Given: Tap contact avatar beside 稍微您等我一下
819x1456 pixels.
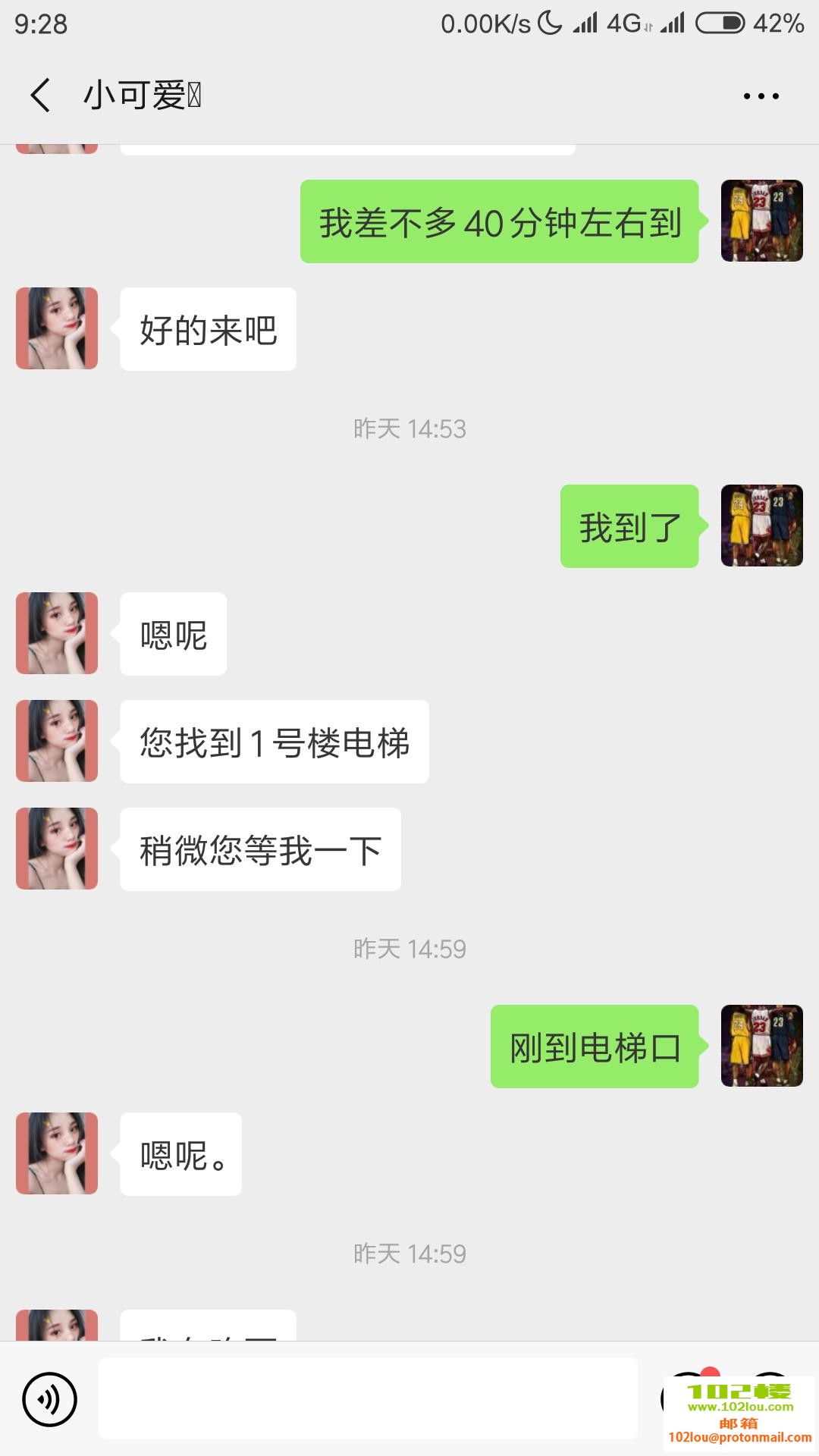Looking at the screenshot, I should coord(57,849).
